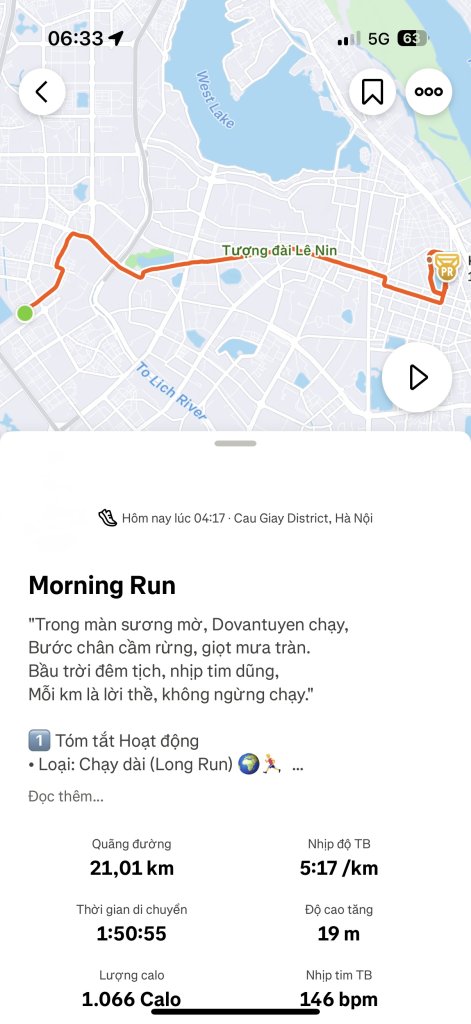This screenshot has height=1024, width=471.
Task: Go back using the arrow button
Action: [42, 92]
